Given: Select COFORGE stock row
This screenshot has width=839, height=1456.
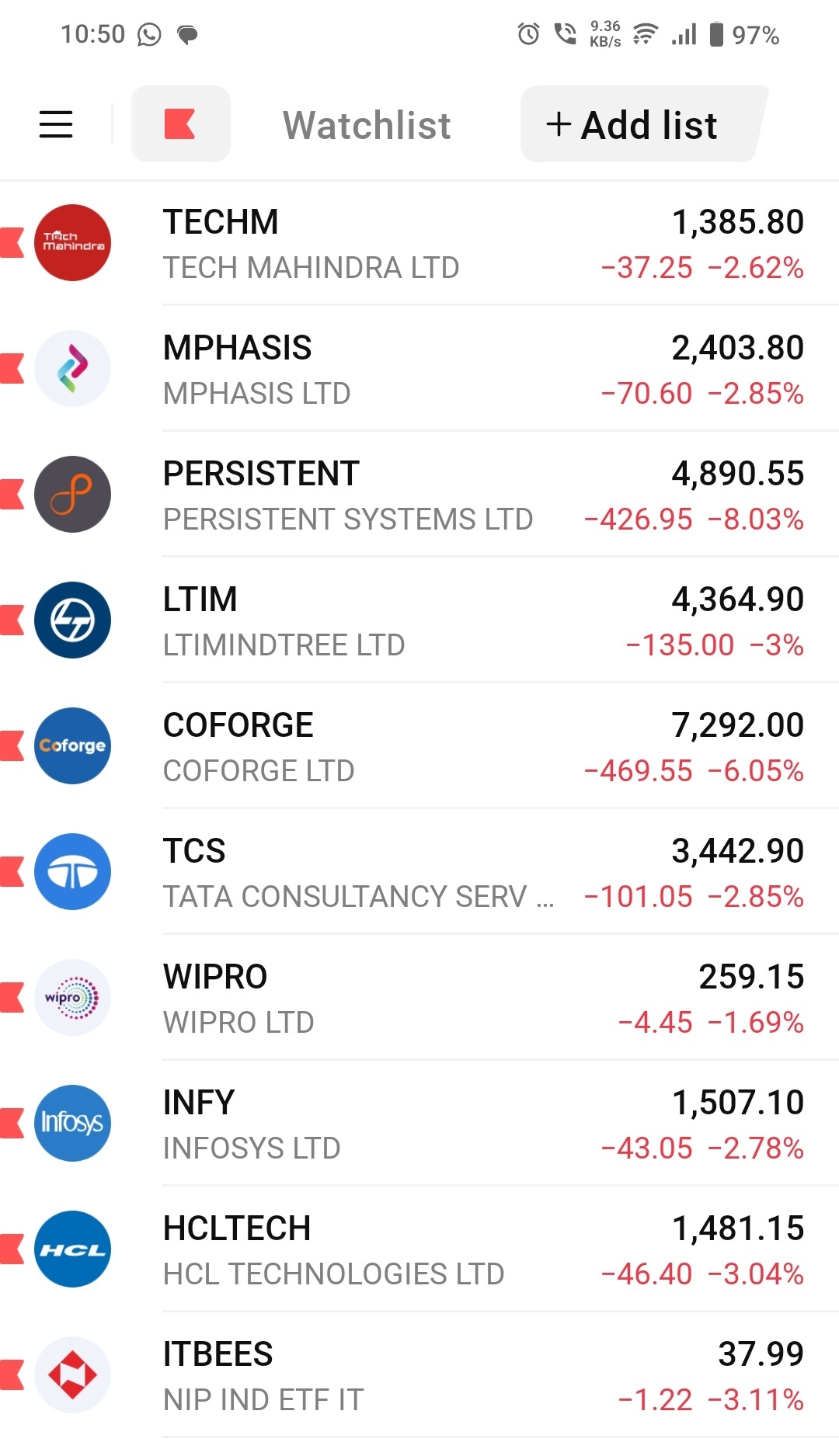Looking at the screenshot, I should point(419,746).
